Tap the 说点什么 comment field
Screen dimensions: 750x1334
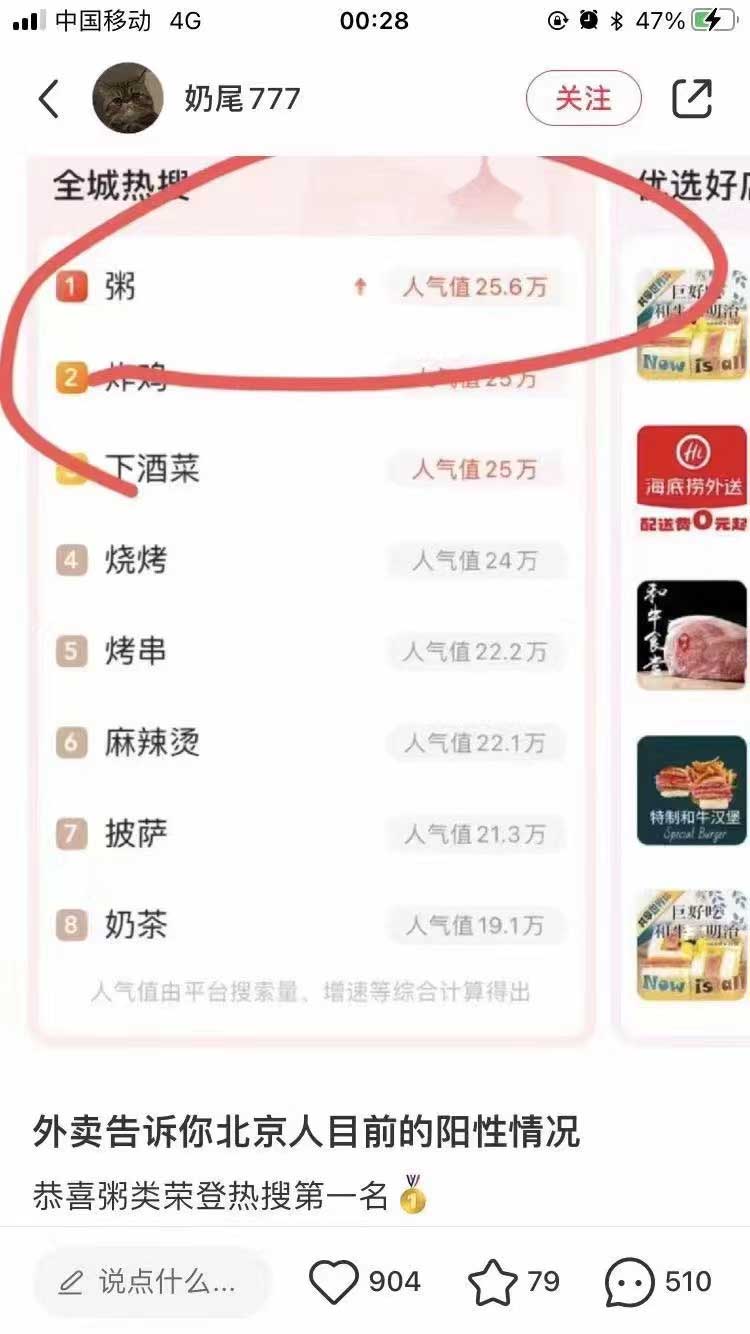tap(152, 1282)
